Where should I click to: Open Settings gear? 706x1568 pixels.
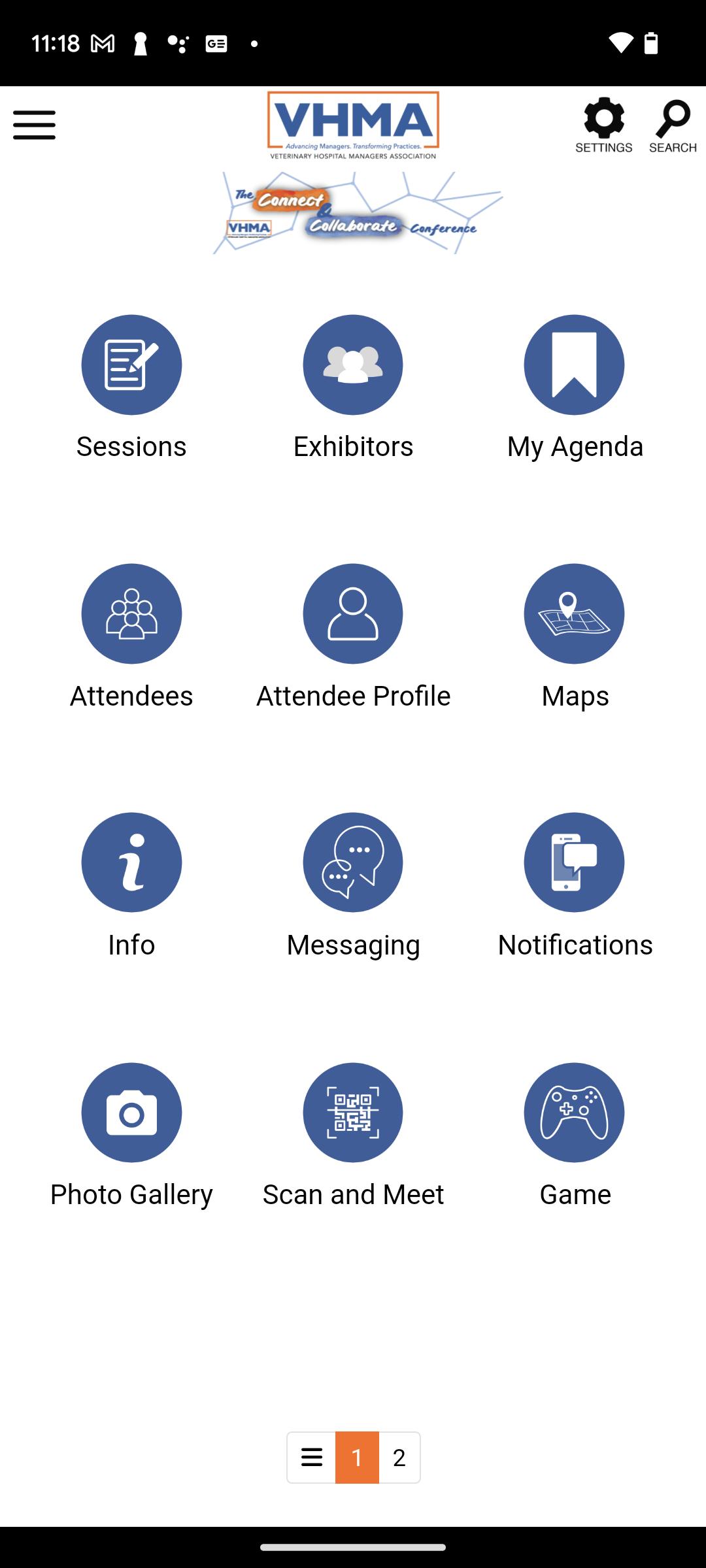[x=603, y=125]
